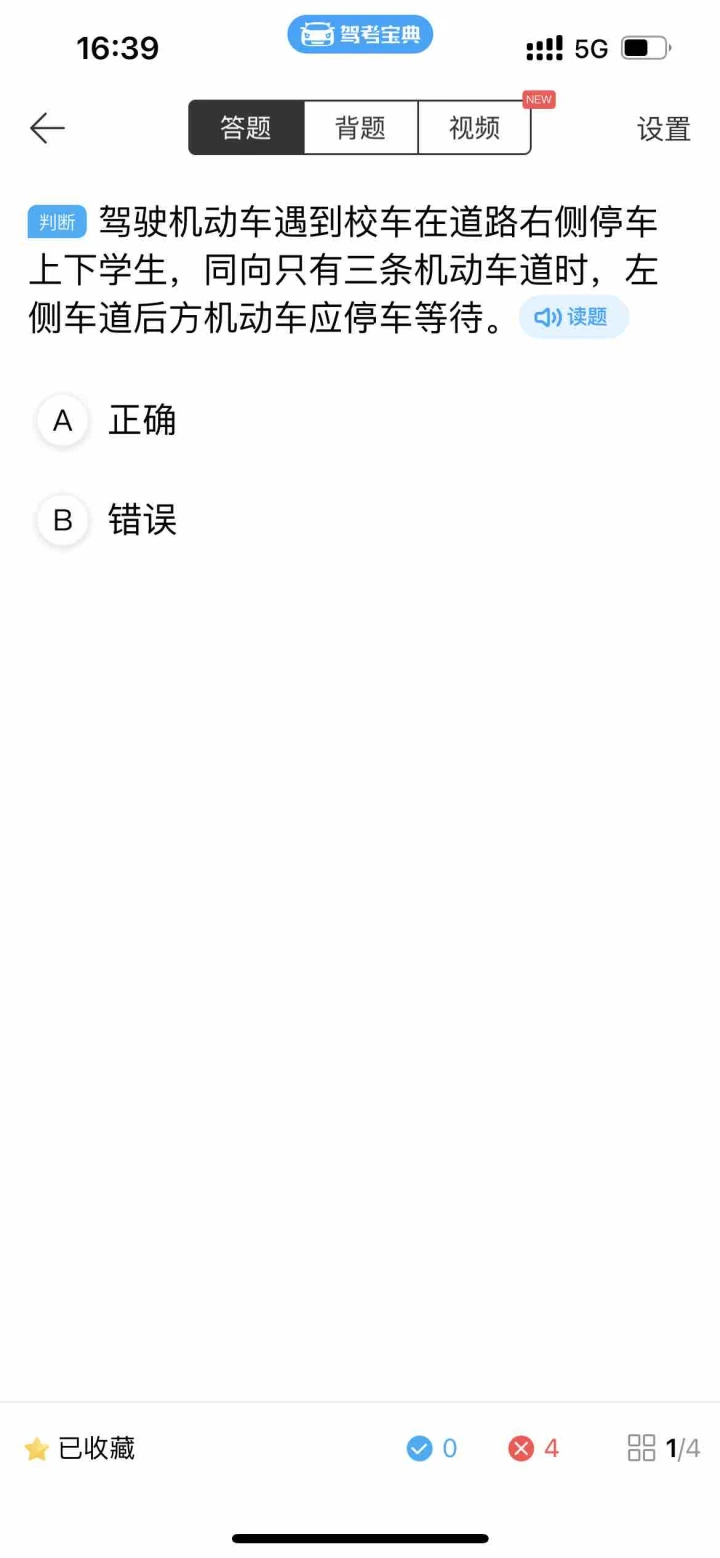Viewport: 720px width, 1558px height.
Task: Go back using the arrow icon
Action: (x=47, y=128)
